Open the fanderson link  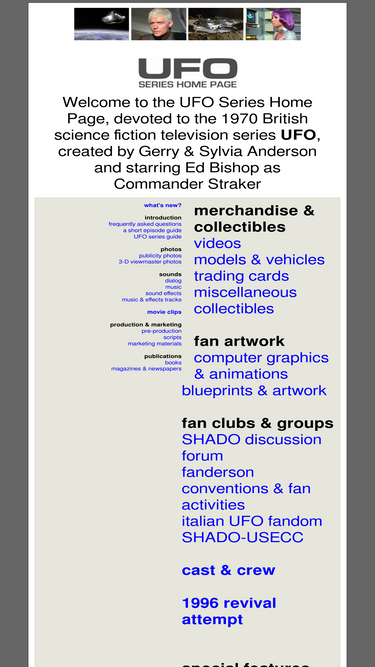[218, 472]
